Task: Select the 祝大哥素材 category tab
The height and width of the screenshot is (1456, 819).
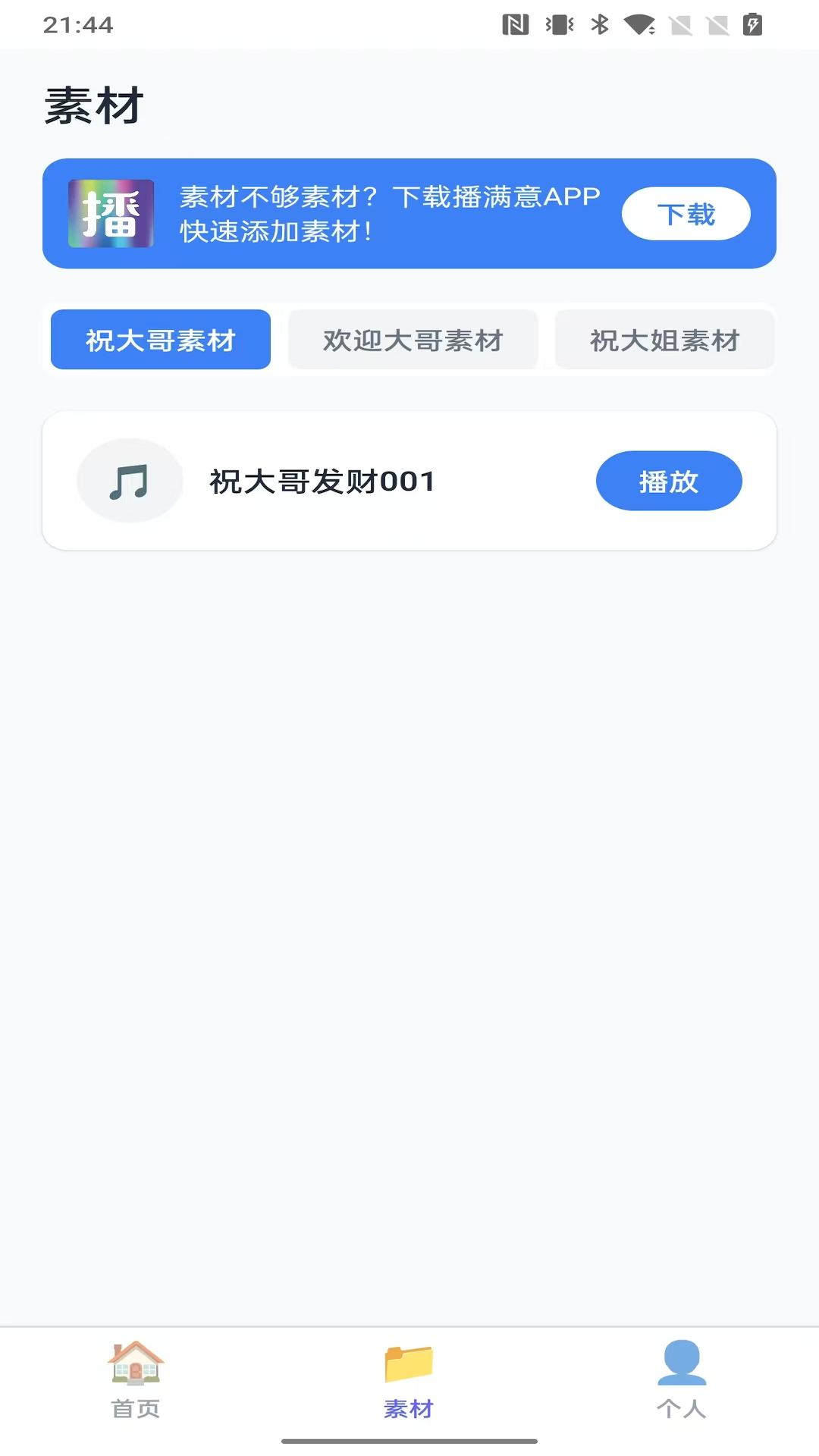Action: click(x=159, y=340)
